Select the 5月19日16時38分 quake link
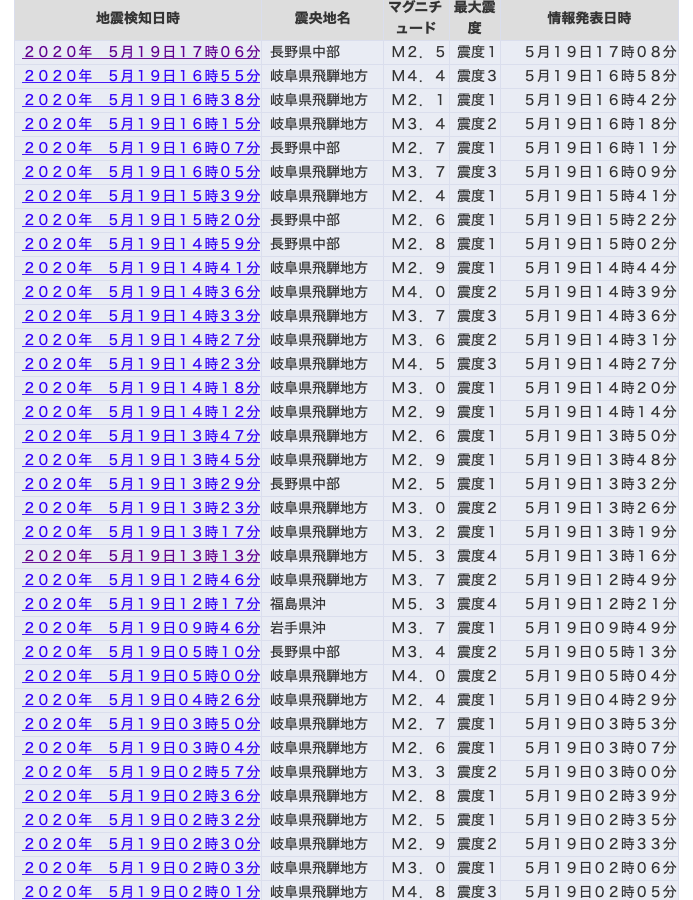This screenshot has width=693, height=900. 141,100
